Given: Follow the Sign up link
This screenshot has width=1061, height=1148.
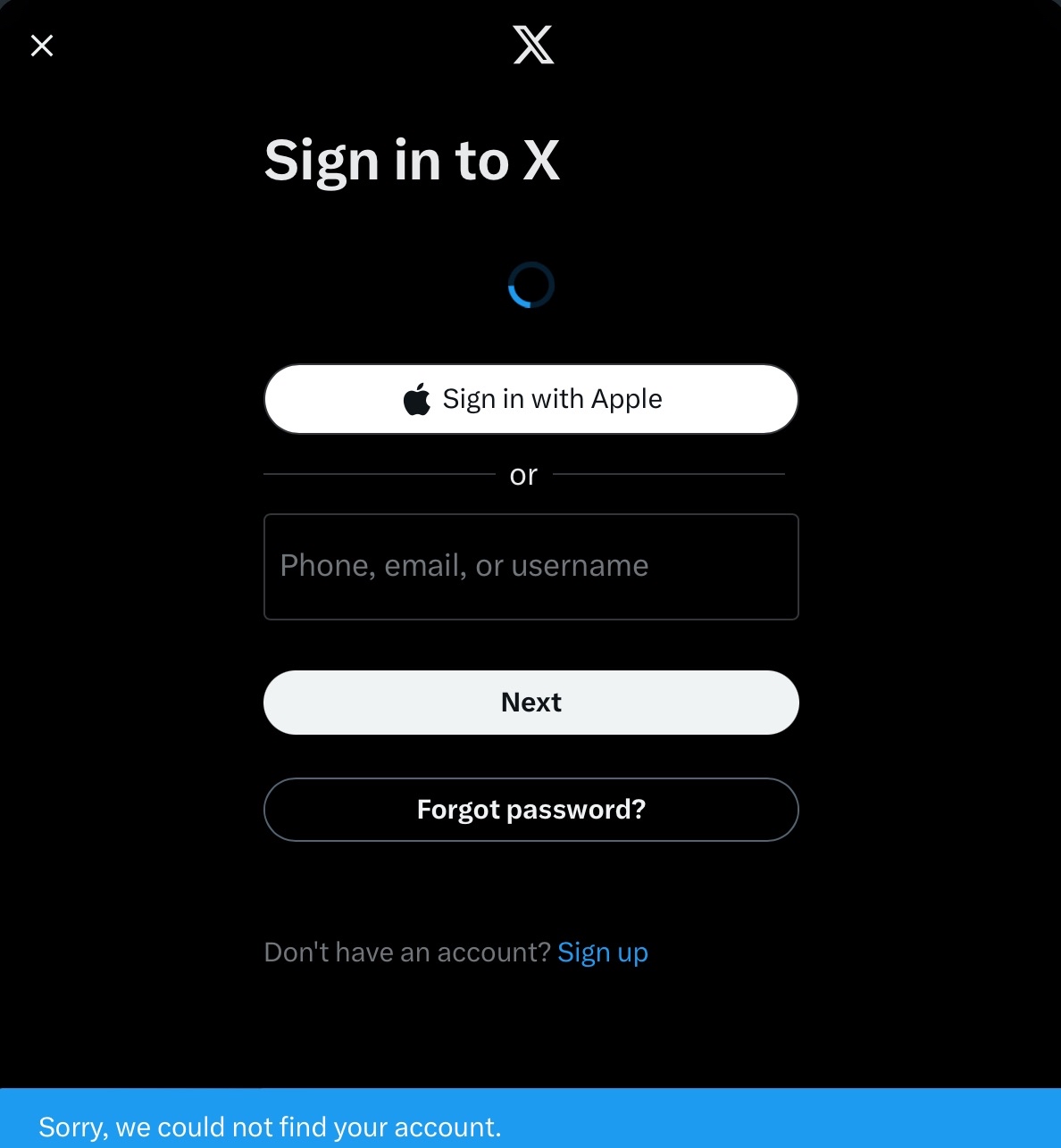Looking at the screenshot, I should [x=602, y=953].
